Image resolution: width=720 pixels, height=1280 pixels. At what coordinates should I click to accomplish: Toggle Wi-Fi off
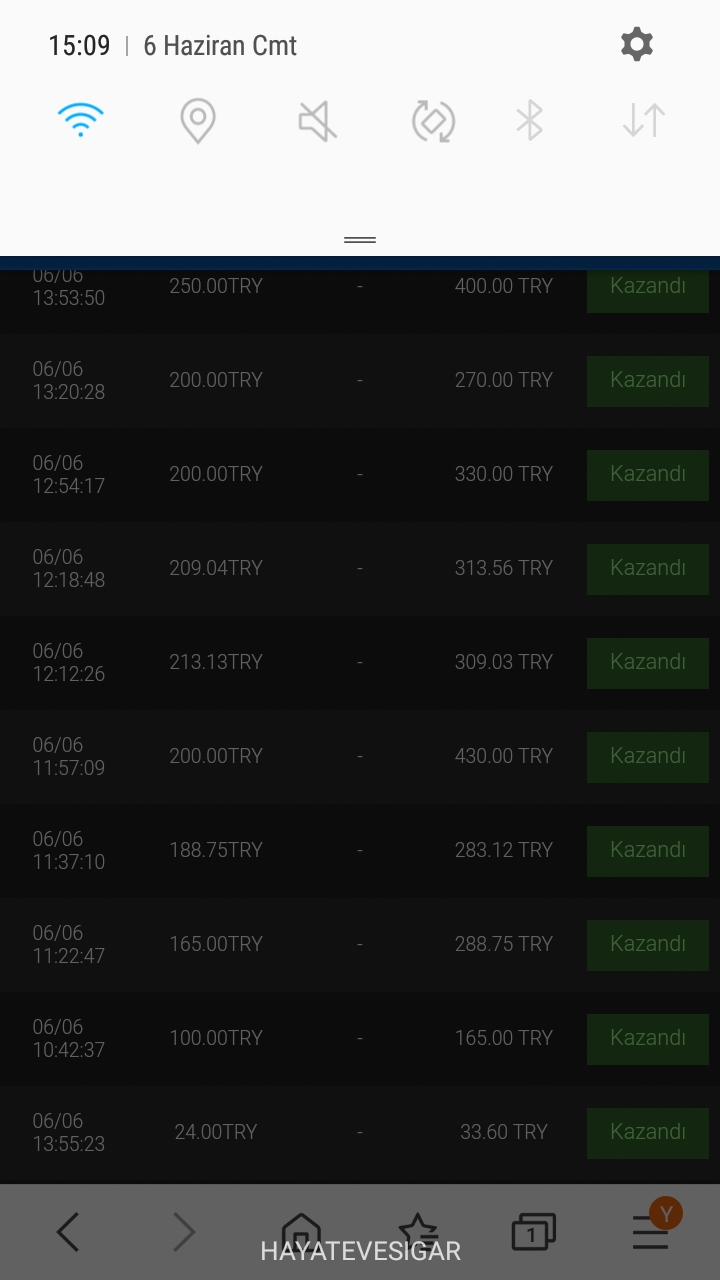pos(81,121)
